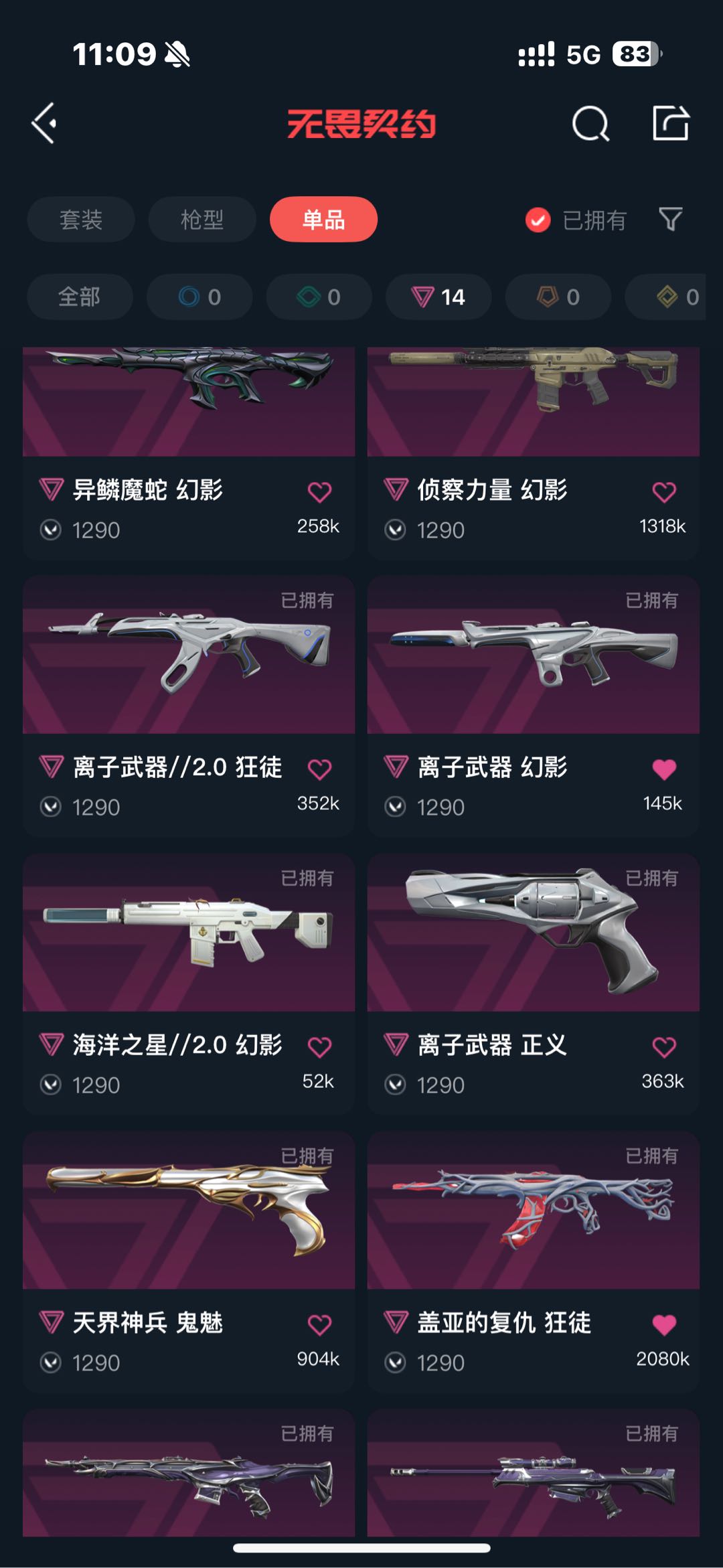Screen dimensions: 723x1568
Task: Open the funnel filter icon
Action: point(670,219)
